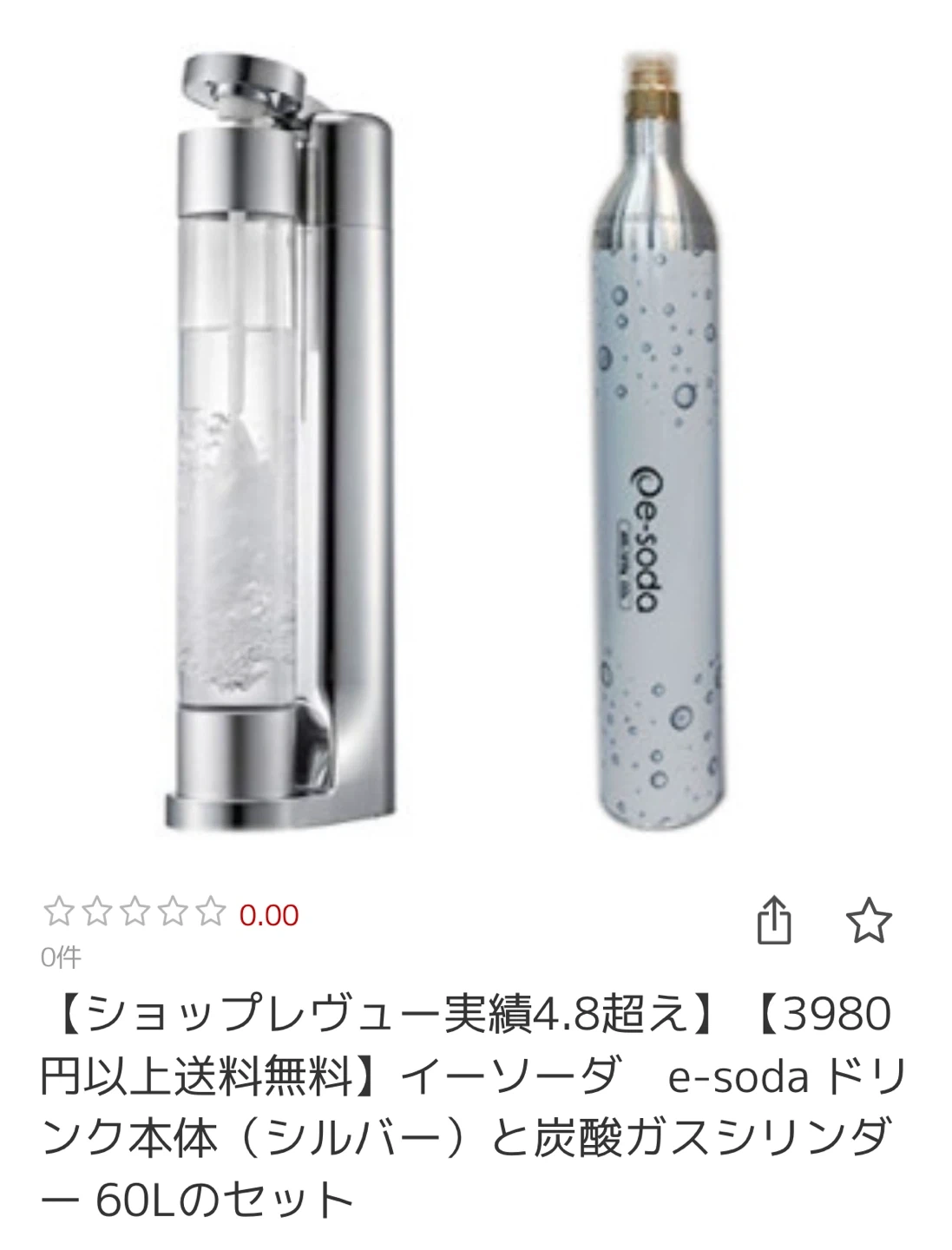The height and width of the screenshot is (1250, 952).
Task: Share this e-soda product
Action: (773, 920)
